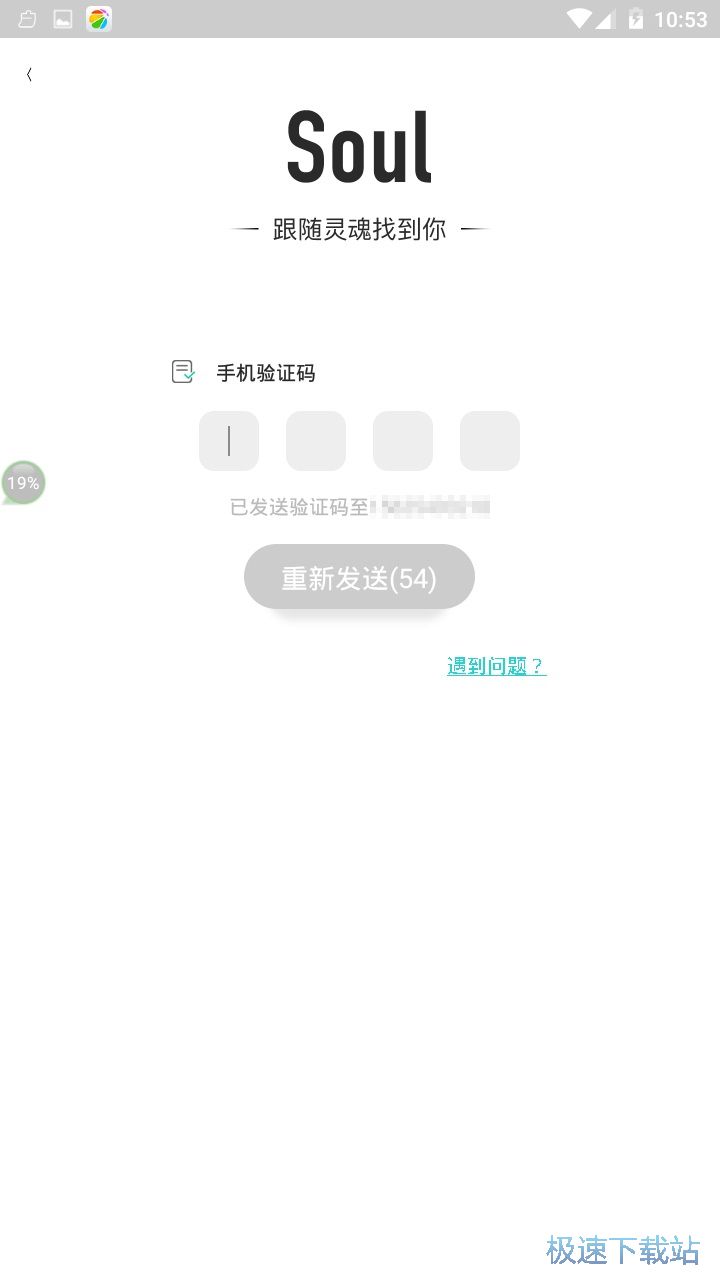
Task: Tap the fourth verification code box
Action: coord(490,441)
